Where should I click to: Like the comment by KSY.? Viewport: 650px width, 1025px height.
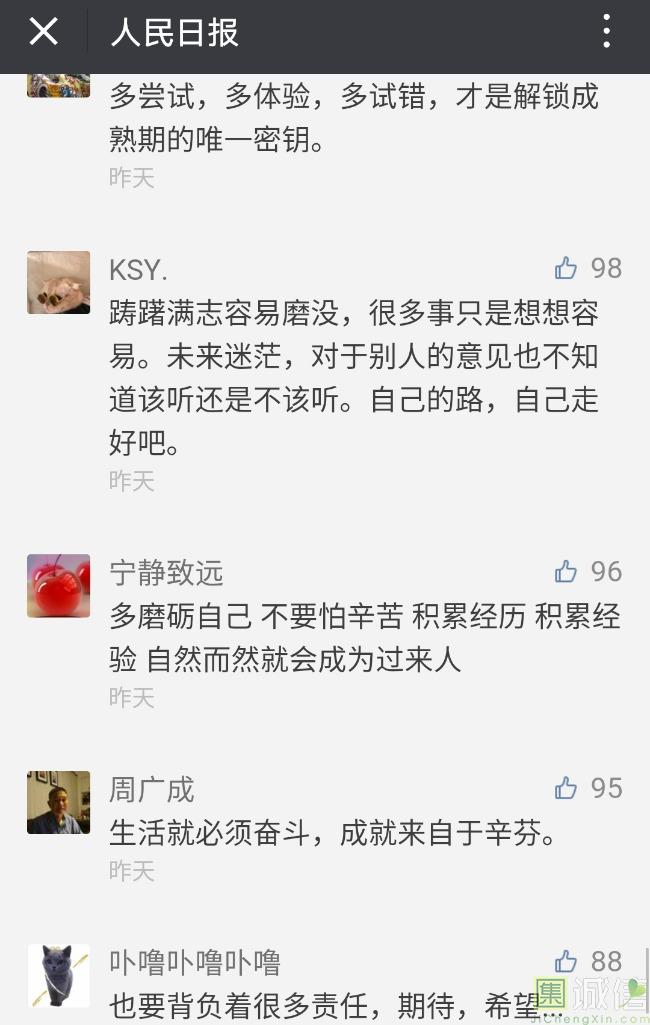point(567,268)
